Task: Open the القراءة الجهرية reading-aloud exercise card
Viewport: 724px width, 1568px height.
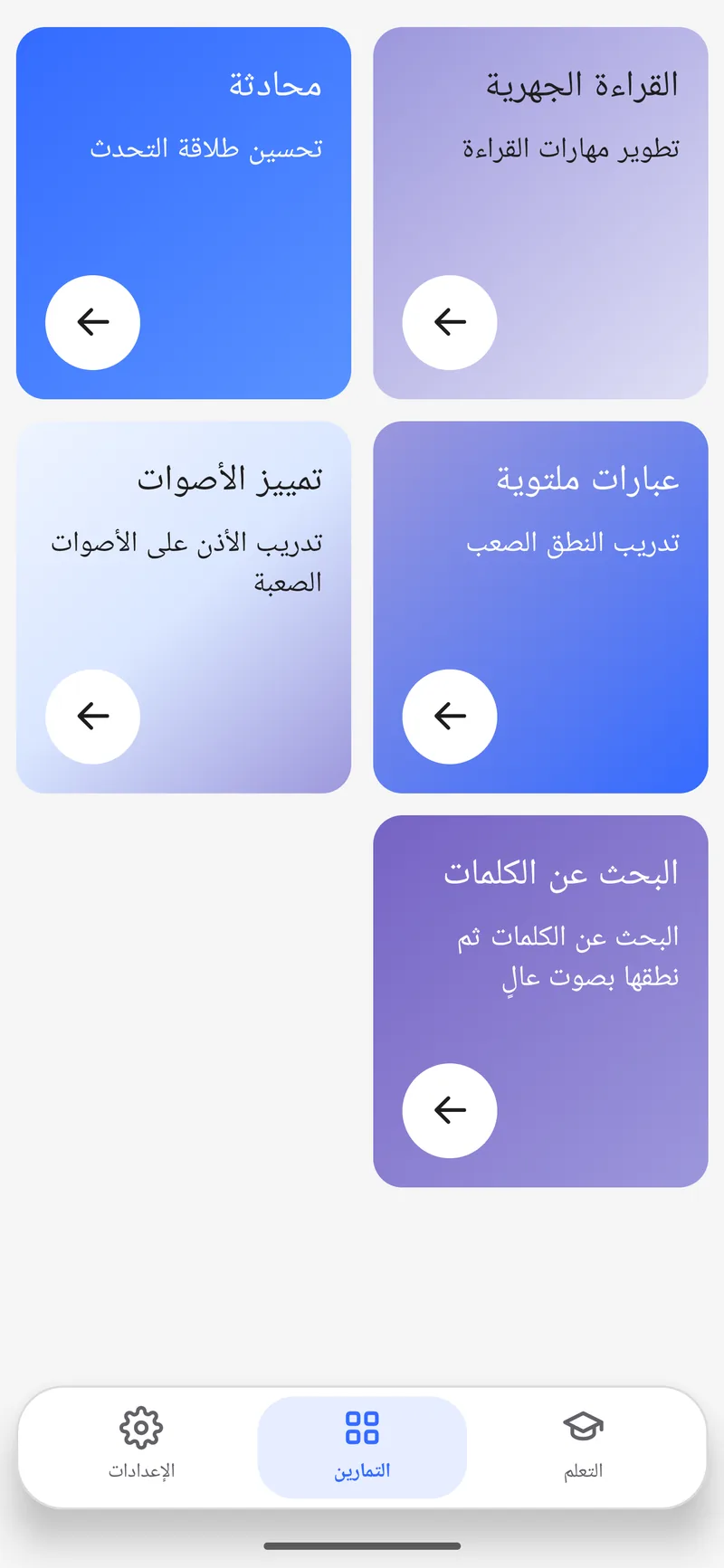Action: point(540,213)
